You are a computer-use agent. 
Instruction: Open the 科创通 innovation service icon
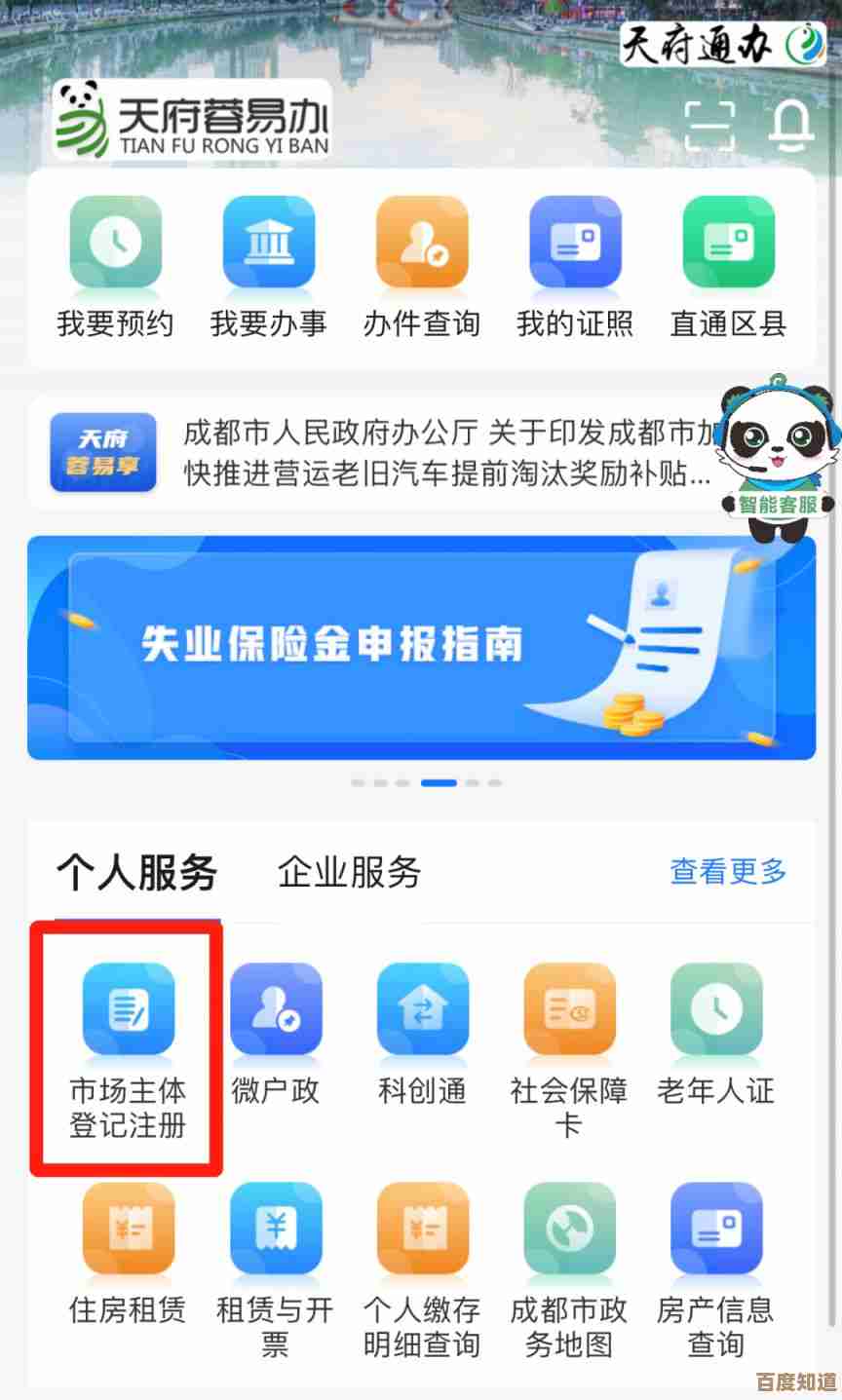coord(422,1033)
